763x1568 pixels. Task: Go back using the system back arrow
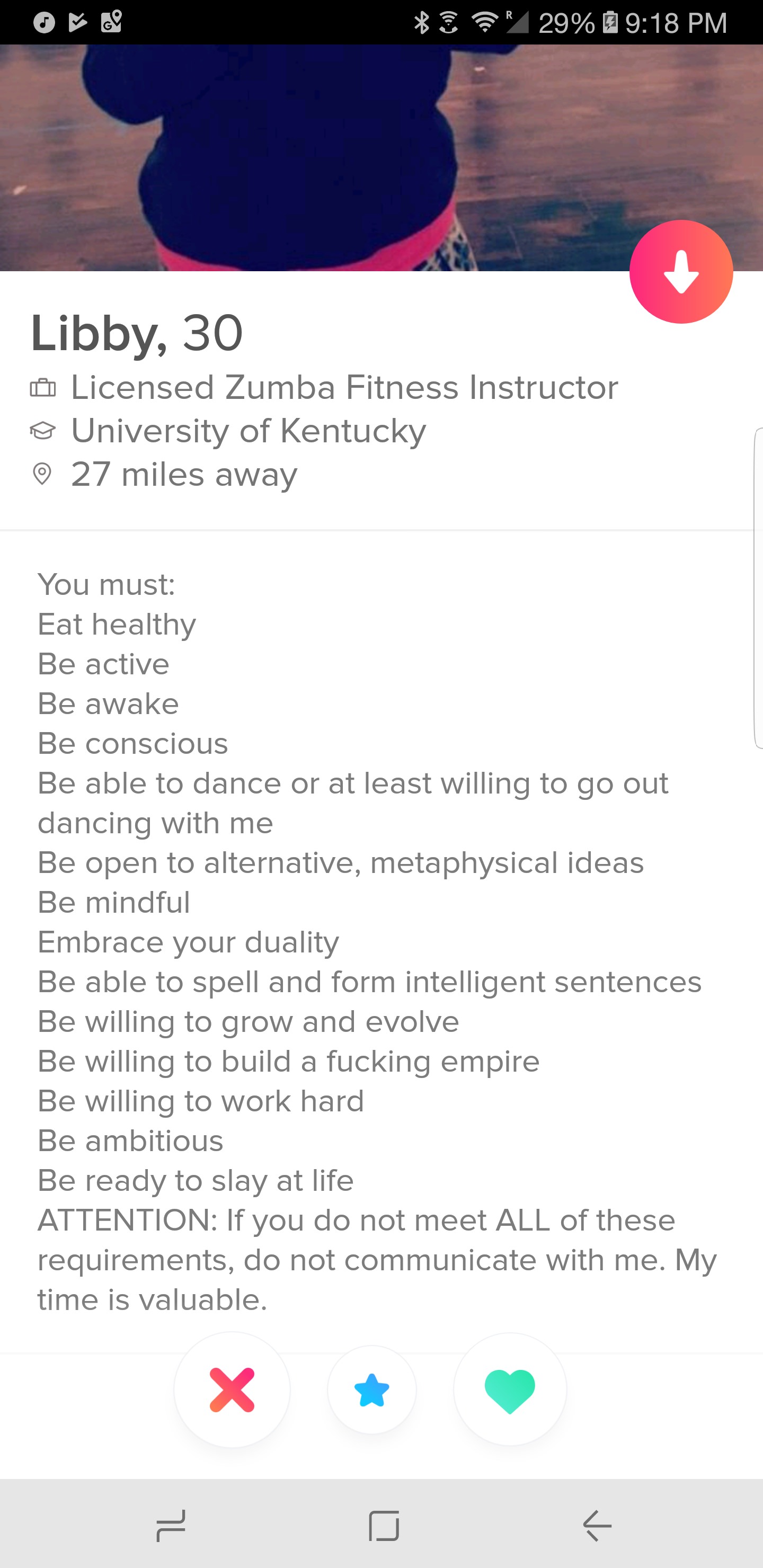coord(597,1526)
